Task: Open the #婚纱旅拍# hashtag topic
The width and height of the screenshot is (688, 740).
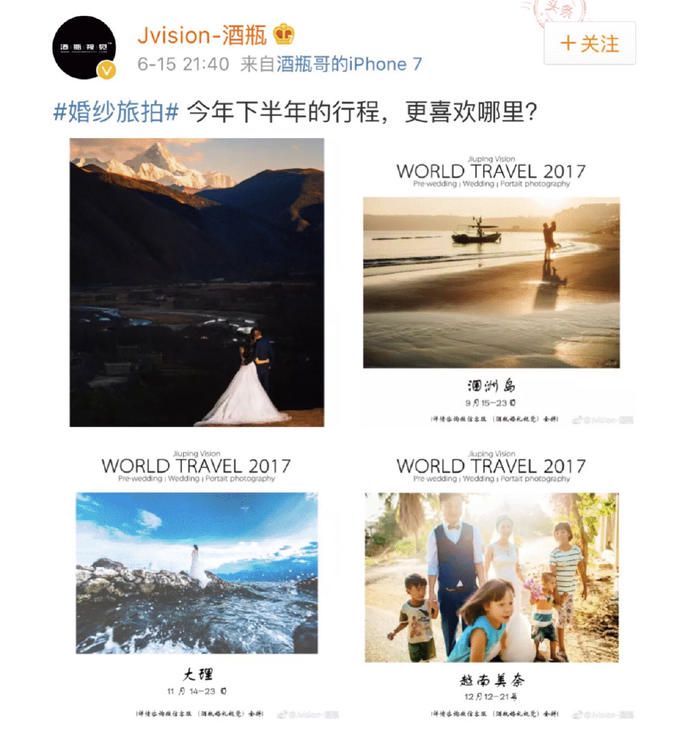Action: tap(116, 112)
